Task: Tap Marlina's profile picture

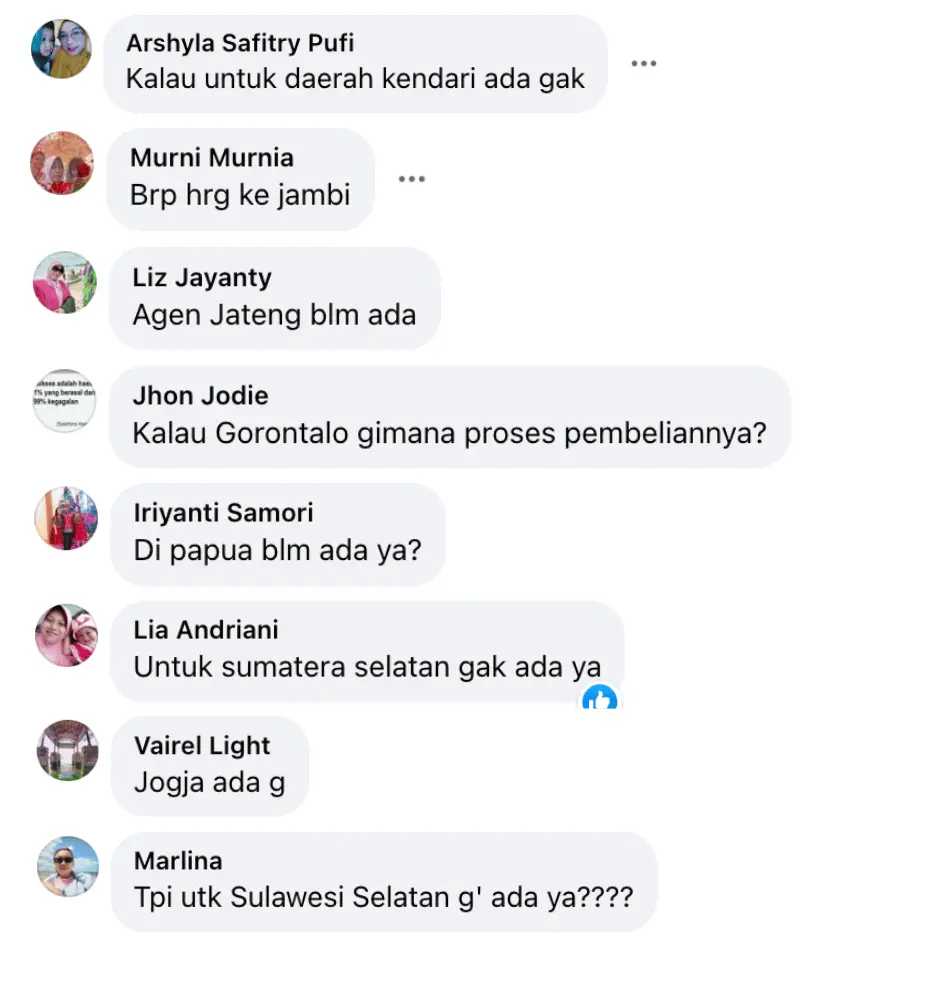Action: click(67, 866)
